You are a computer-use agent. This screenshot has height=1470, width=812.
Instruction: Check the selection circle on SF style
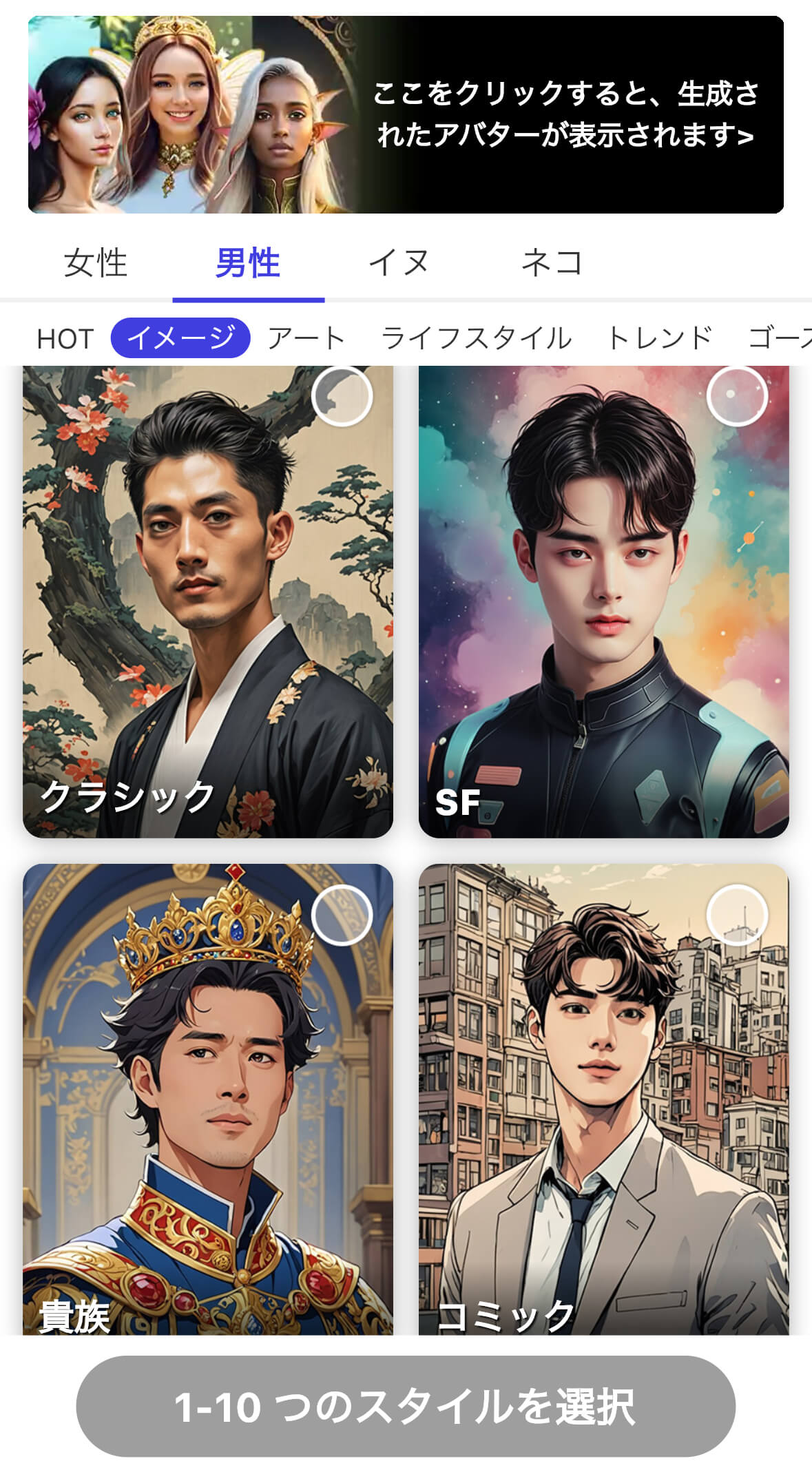tap(736, 397)
